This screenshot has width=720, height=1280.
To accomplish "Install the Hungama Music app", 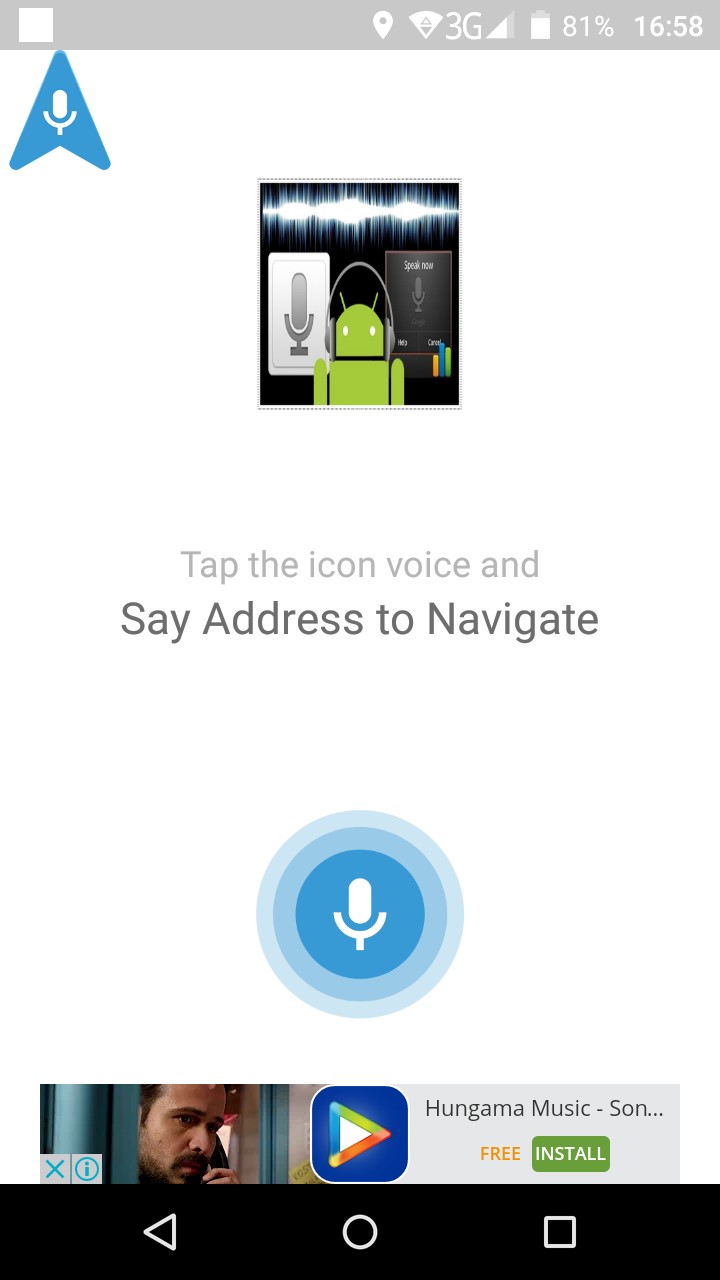I will 570,1153.
